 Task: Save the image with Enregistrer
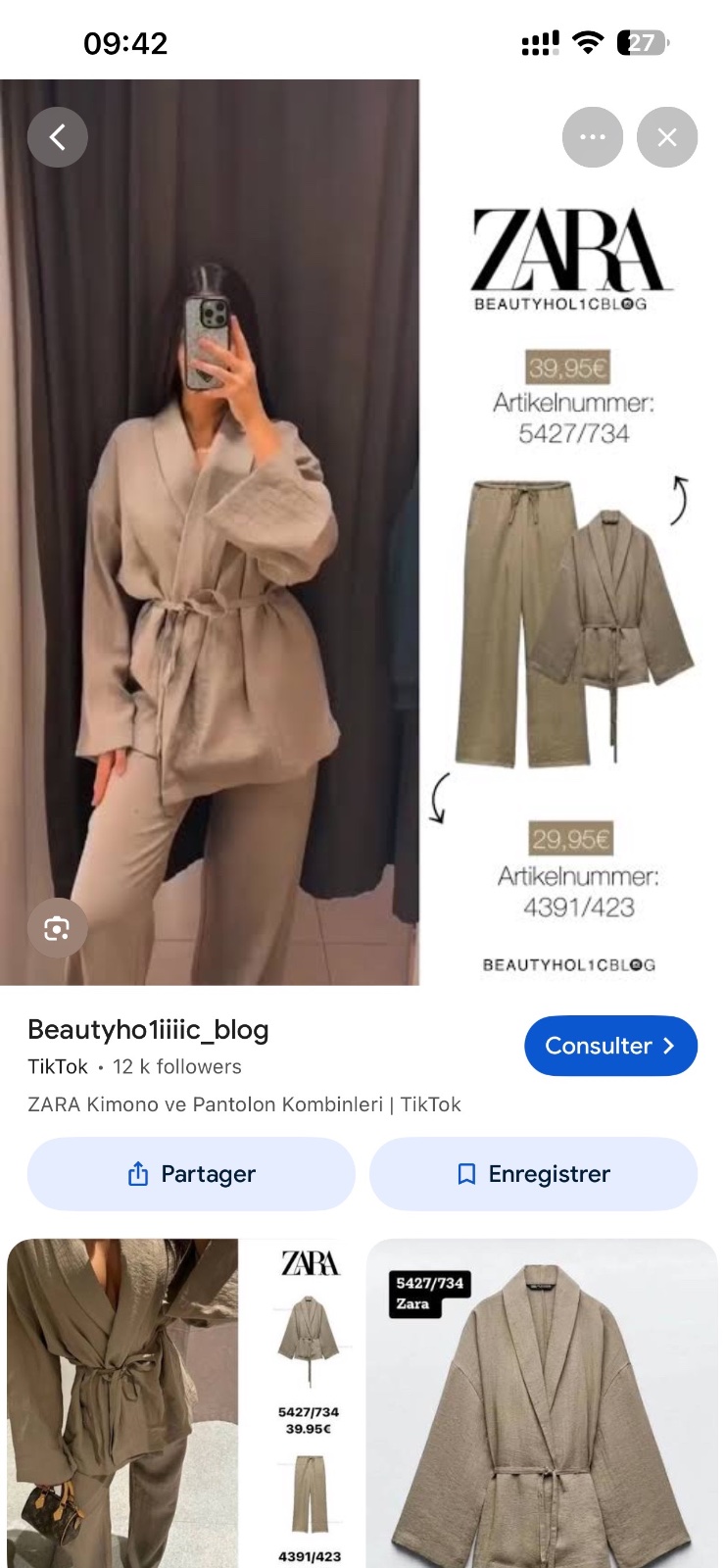click(x=534, y=1174)
